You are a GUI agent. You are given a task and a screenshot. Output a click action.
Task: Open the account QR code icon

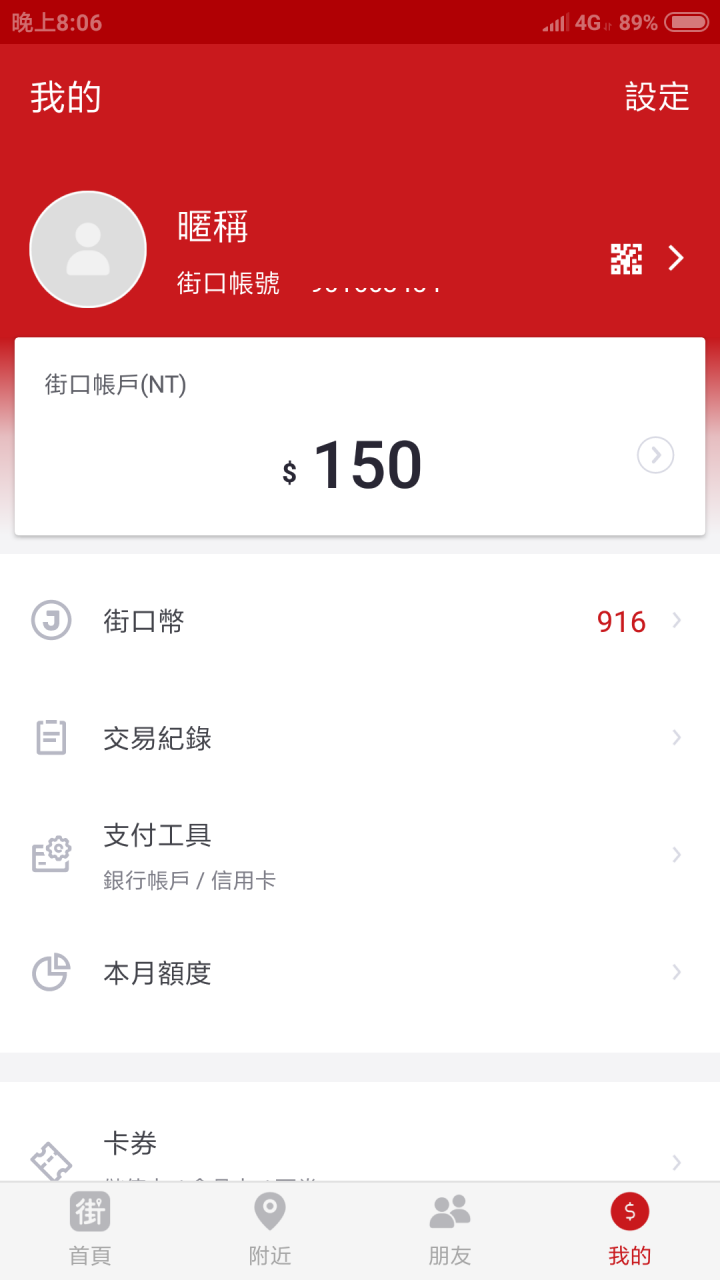626,259
